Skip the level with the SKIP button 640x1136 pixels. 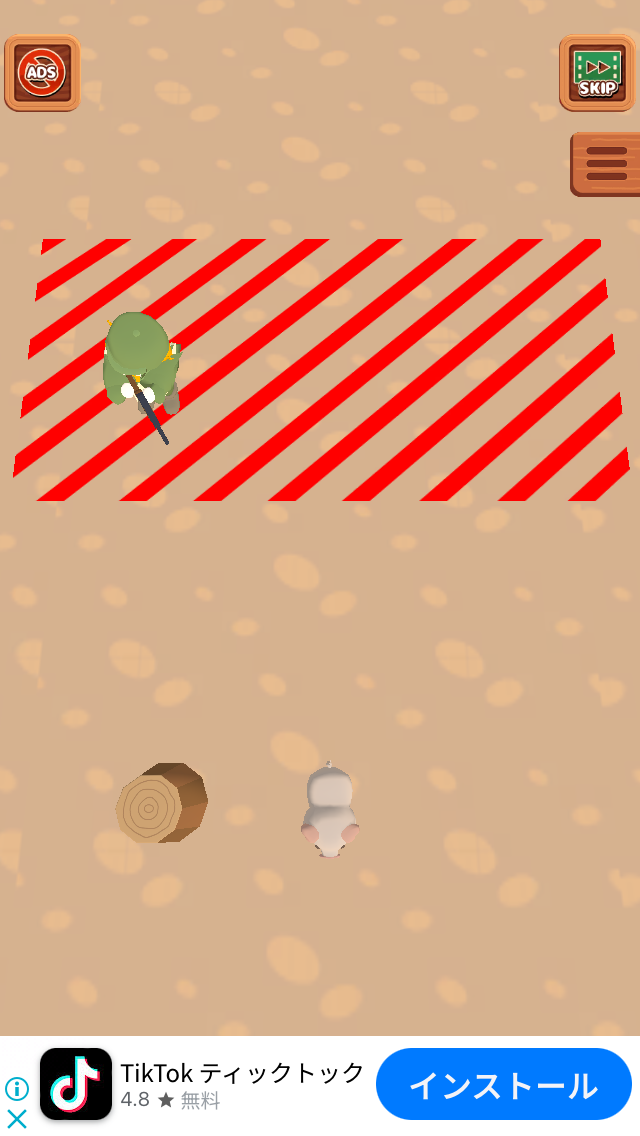[597, 73]
